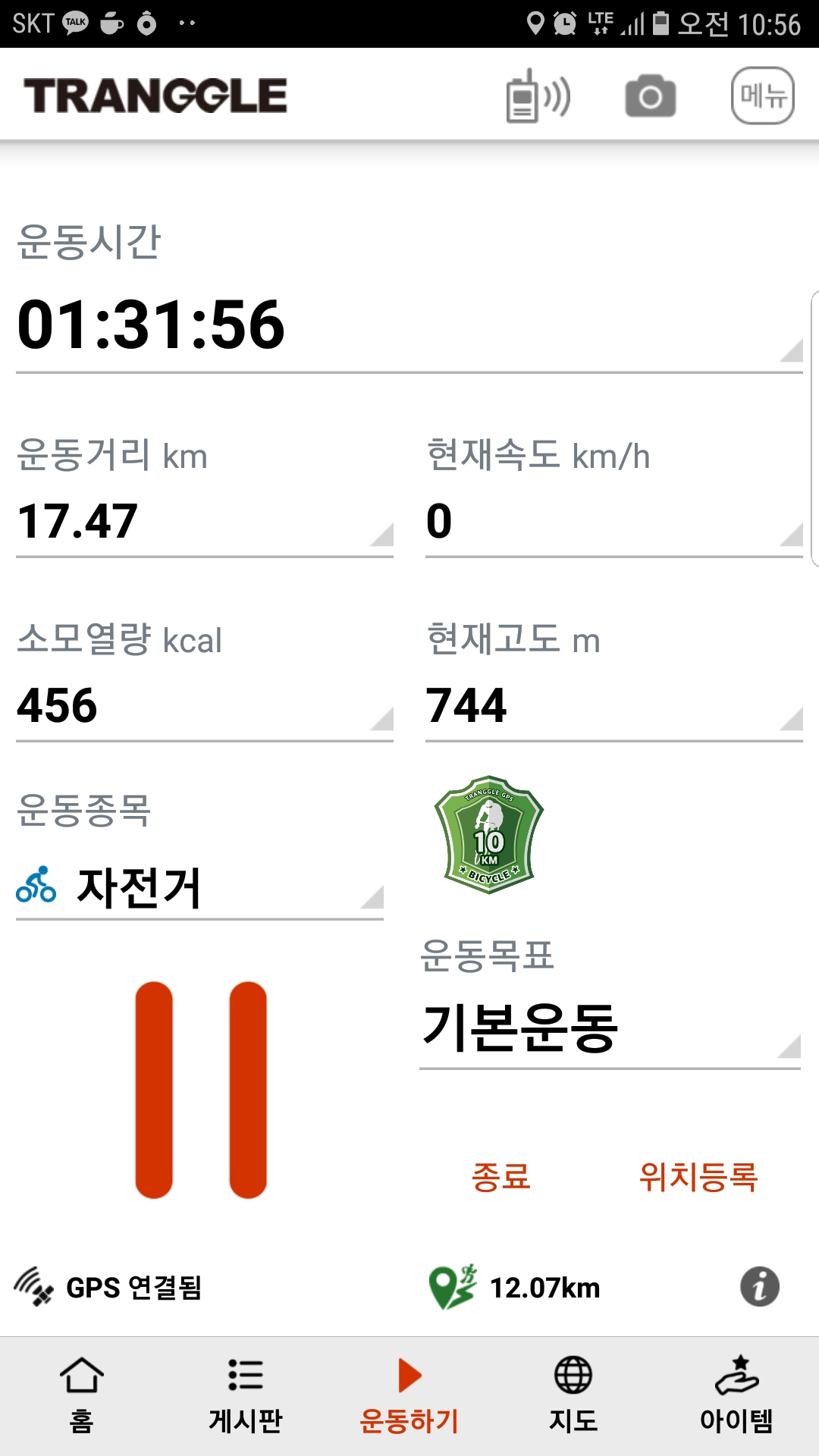Image resolution: width=819 pixels, height=1456 pixels.
Task: Pause the workout recording
Action: 201,1090
